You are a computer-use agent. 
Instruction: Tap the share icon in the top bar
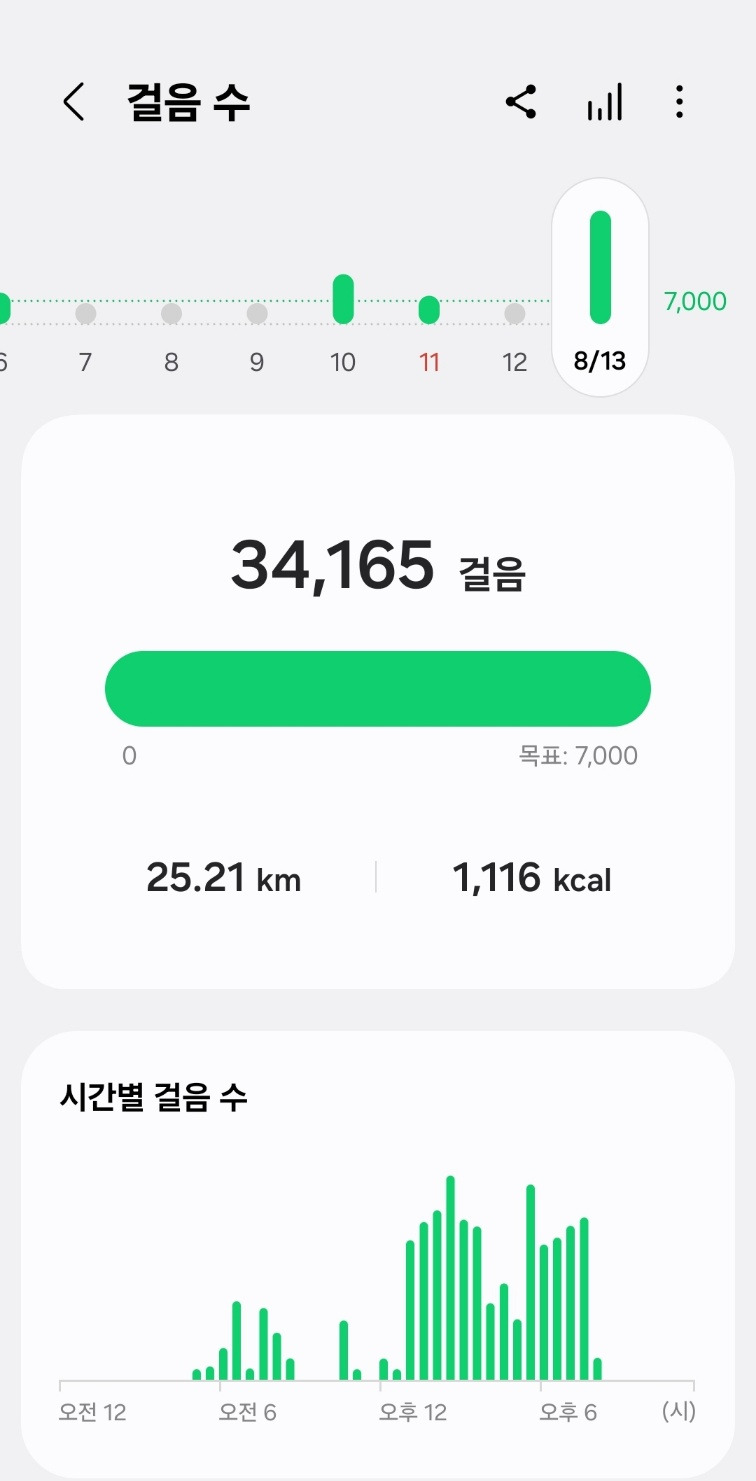(521, 101)
